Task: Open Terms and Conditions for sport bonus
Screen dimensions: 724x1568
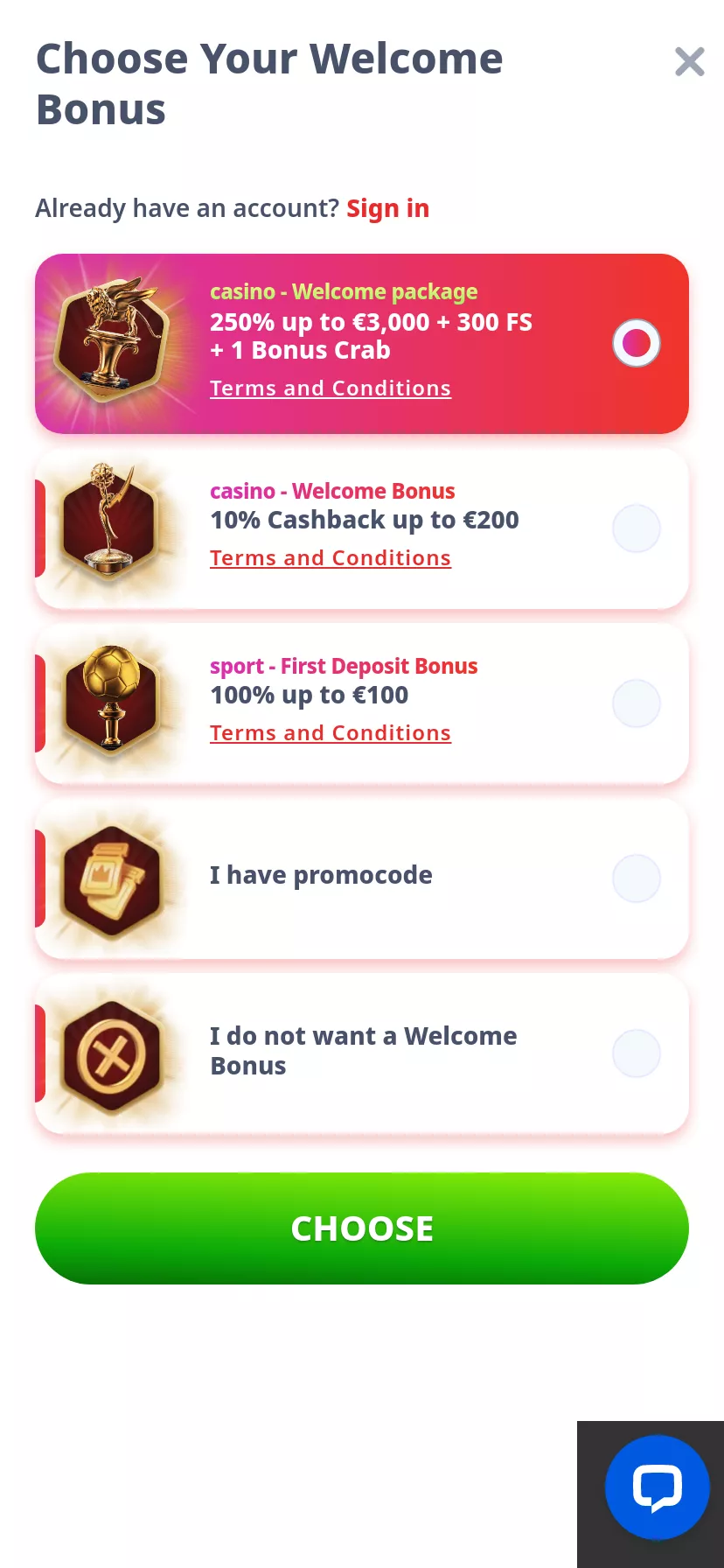Action: pos(331,732)
